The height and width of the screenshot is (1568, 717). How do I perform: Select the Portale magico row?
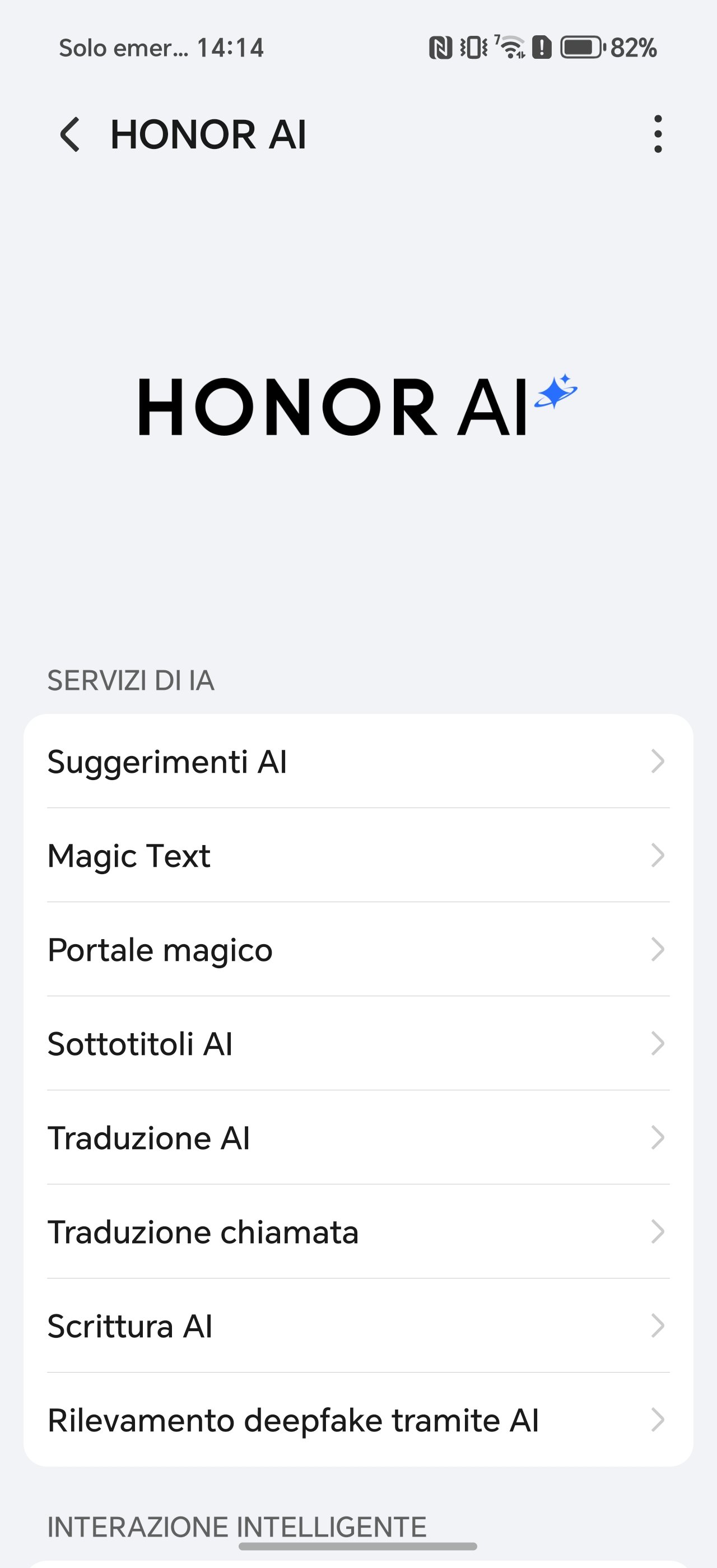(358, 949)
